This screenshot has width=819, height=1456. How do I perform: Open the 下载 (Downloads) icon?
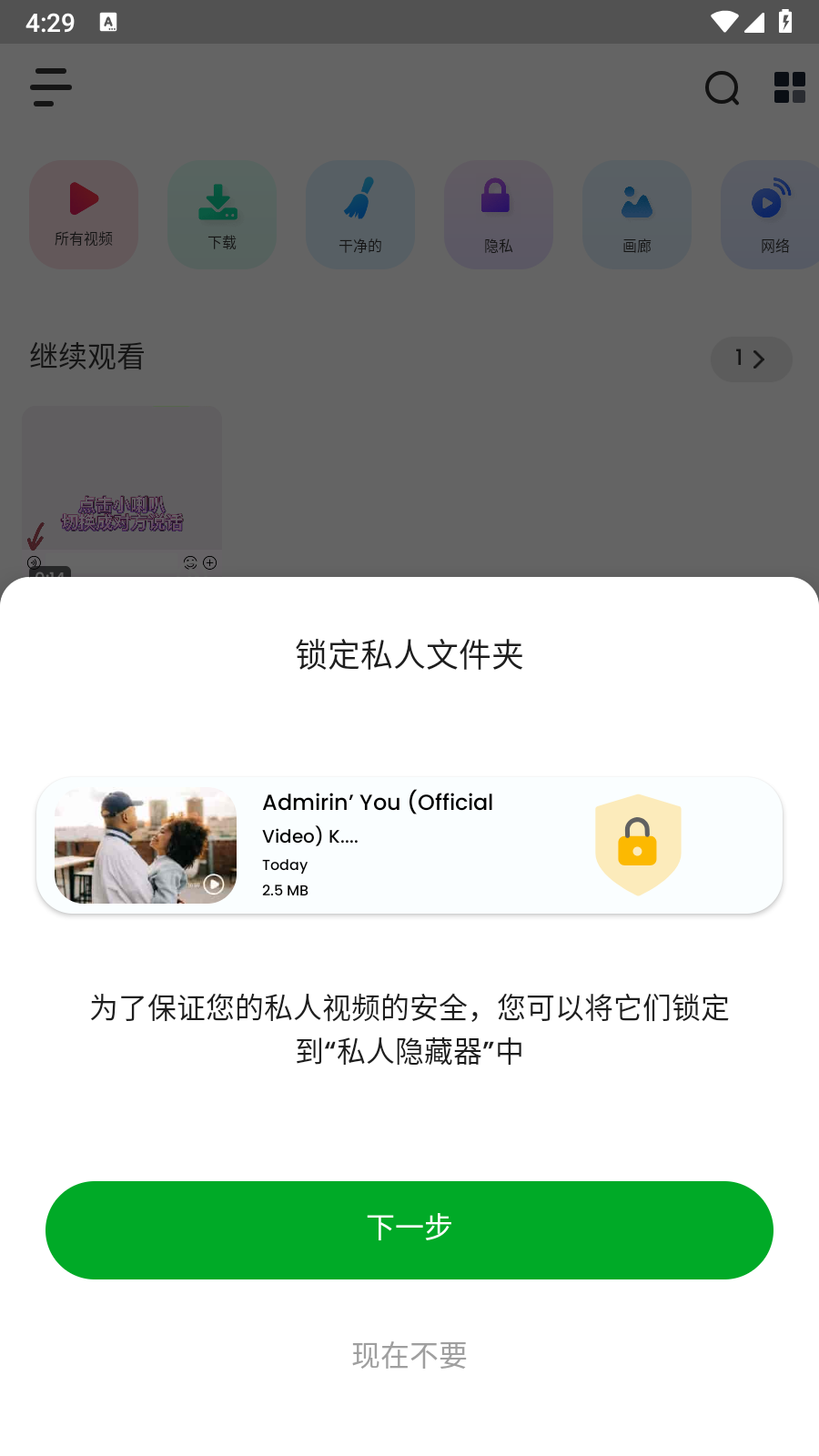[222, 214]
